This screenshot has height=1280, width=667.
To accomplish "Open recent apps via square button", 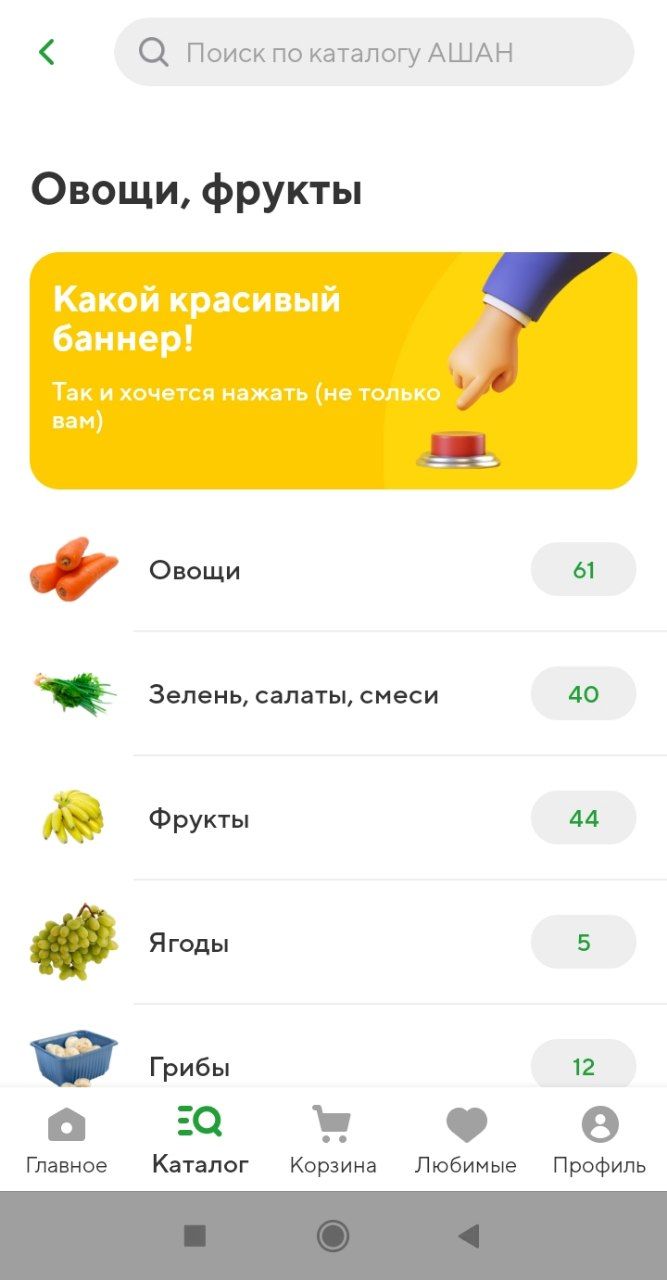I will click(195, 1236).
